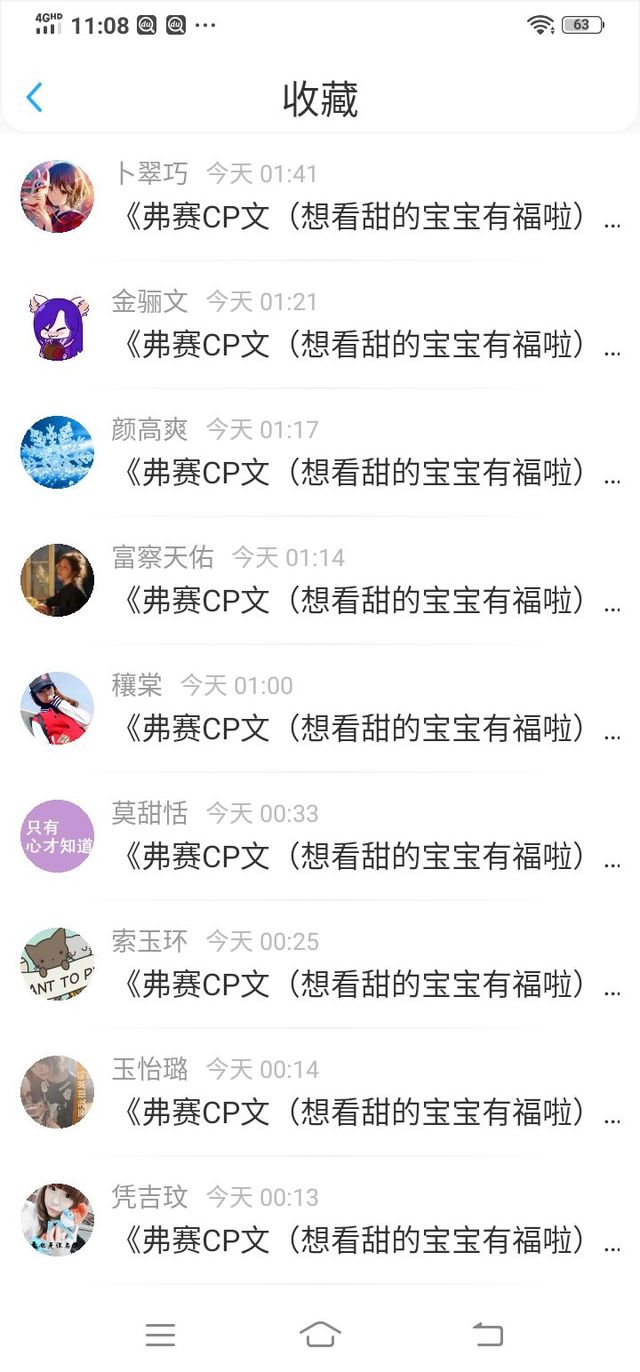This screenshot has height=1372, width=640.
Task: Open the favorite saved from 穰棠
Action: pos(365,729)
